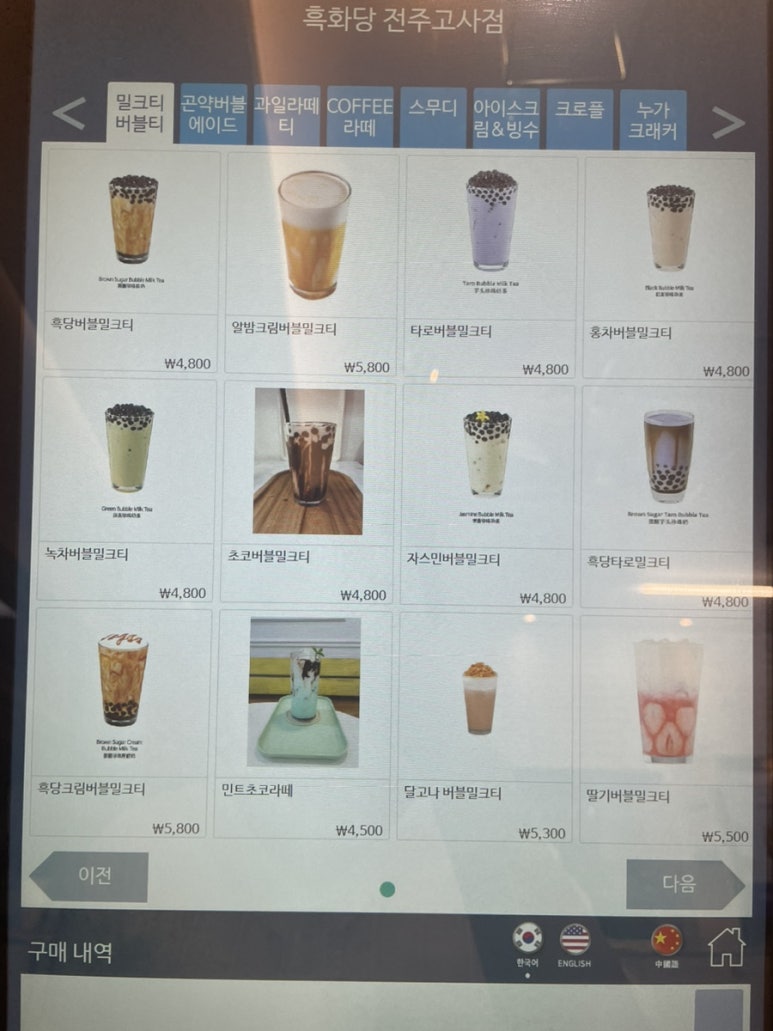The height and width of the screenshot is (1031, 773).
Task: Select the 딸기버블밀크티 item
Action: click(x=666, y=732)
